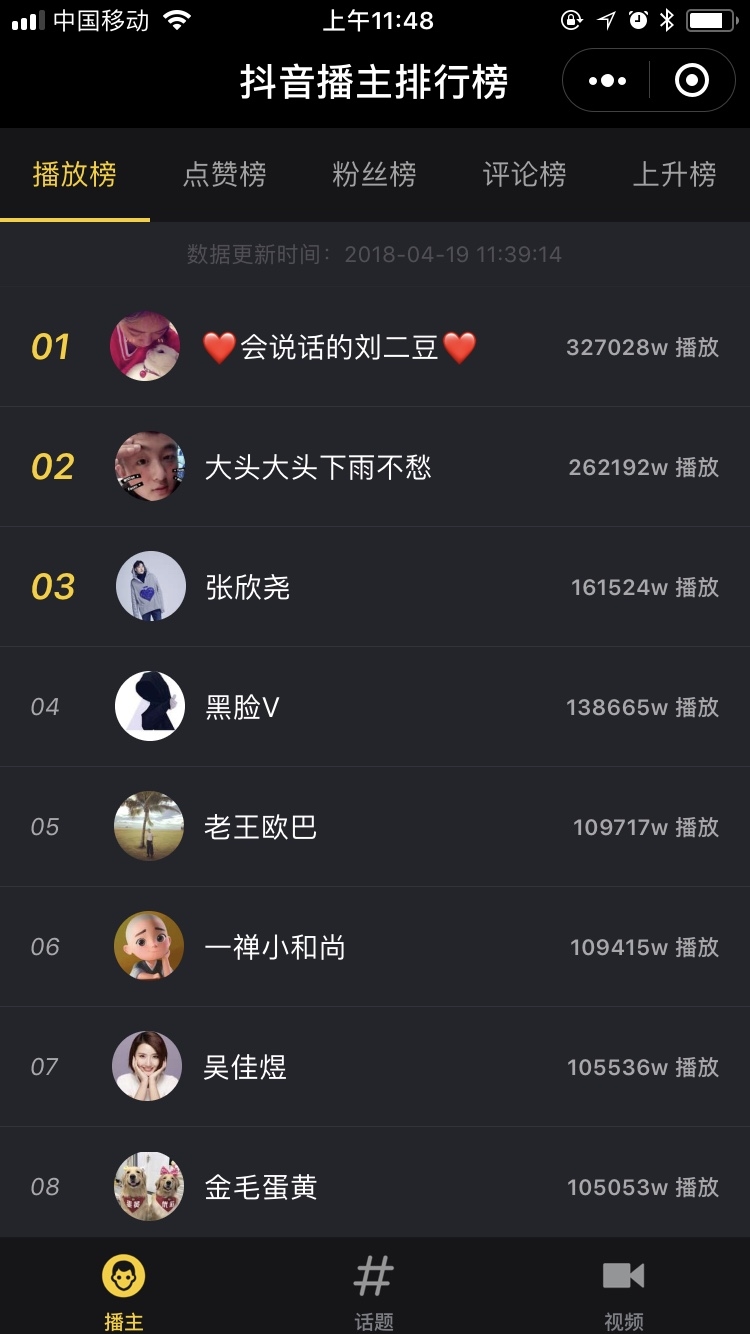Open 张欣尧's avatar thumbnail

coord(148,587)
